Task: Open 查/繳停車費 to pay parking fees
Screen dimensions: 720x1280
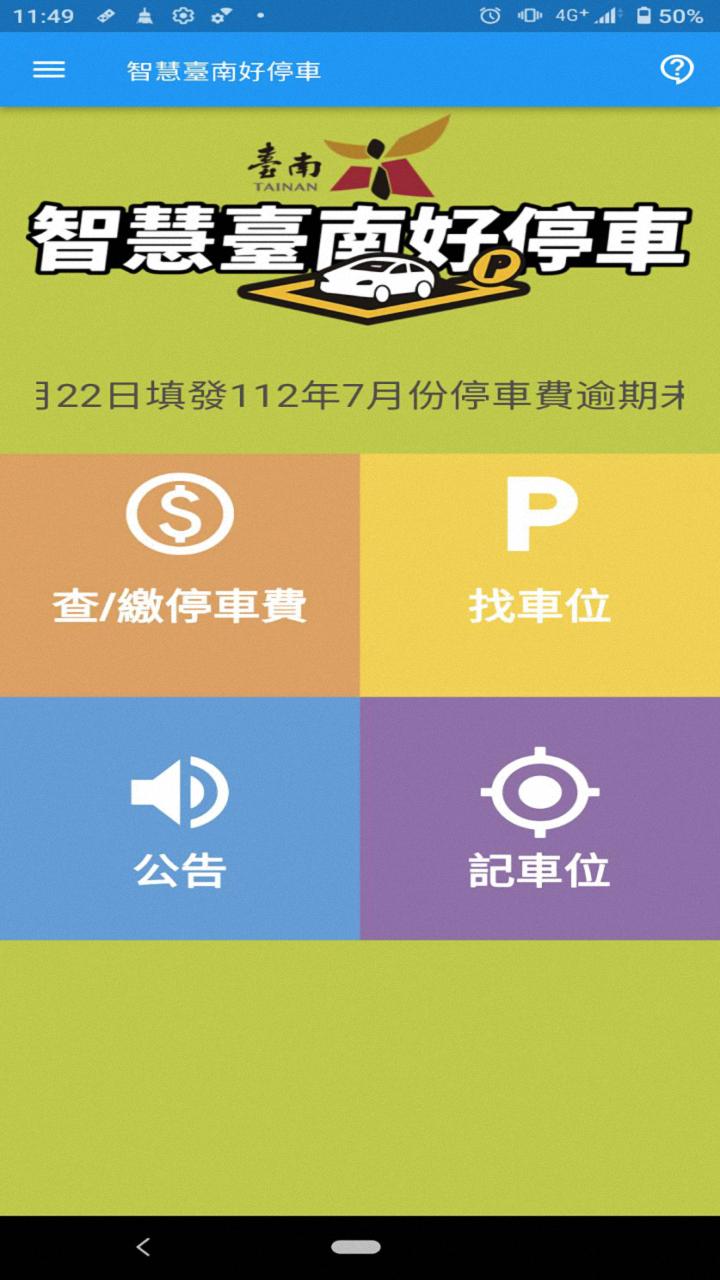Action: pyautogui.click(x=180, y=575)
